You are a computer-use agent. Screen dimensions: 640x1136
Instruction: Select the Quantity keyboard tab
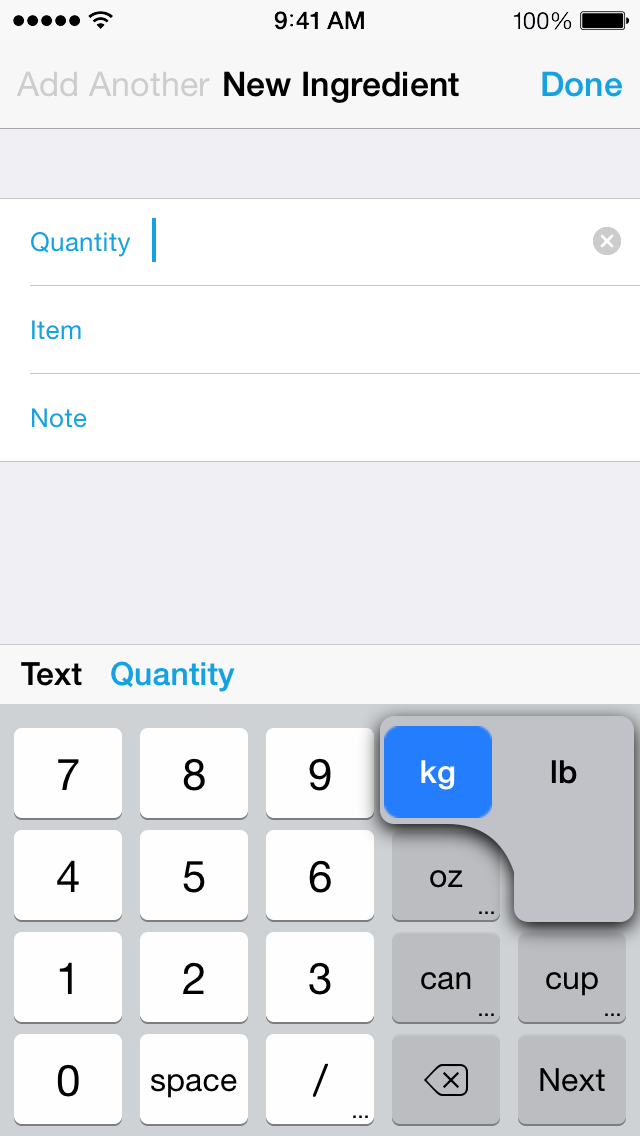click(x=173, y=674)
